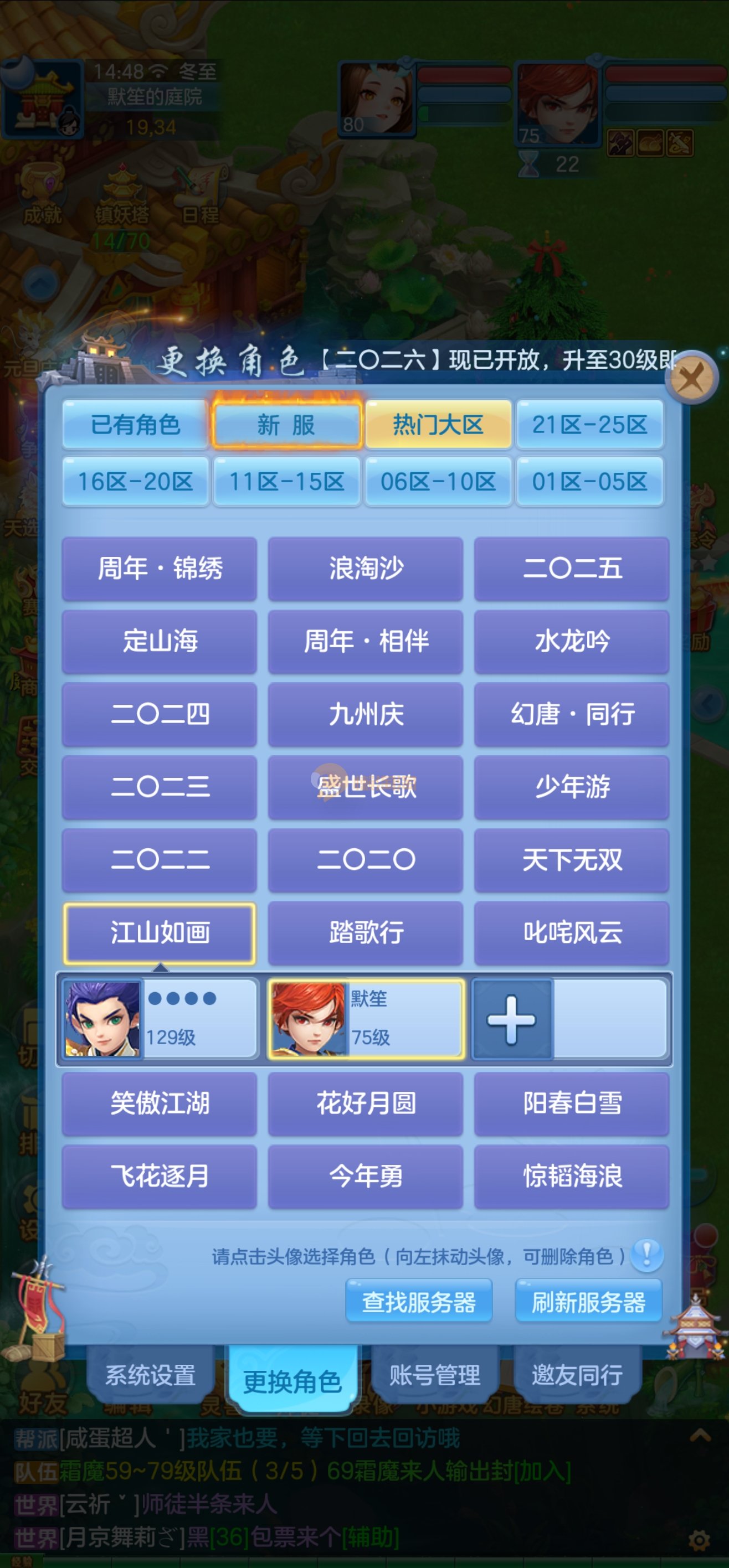Add a new character with the plus slot
The height and width of the screenshot is (1568, 729).
tap(512, 1018)
